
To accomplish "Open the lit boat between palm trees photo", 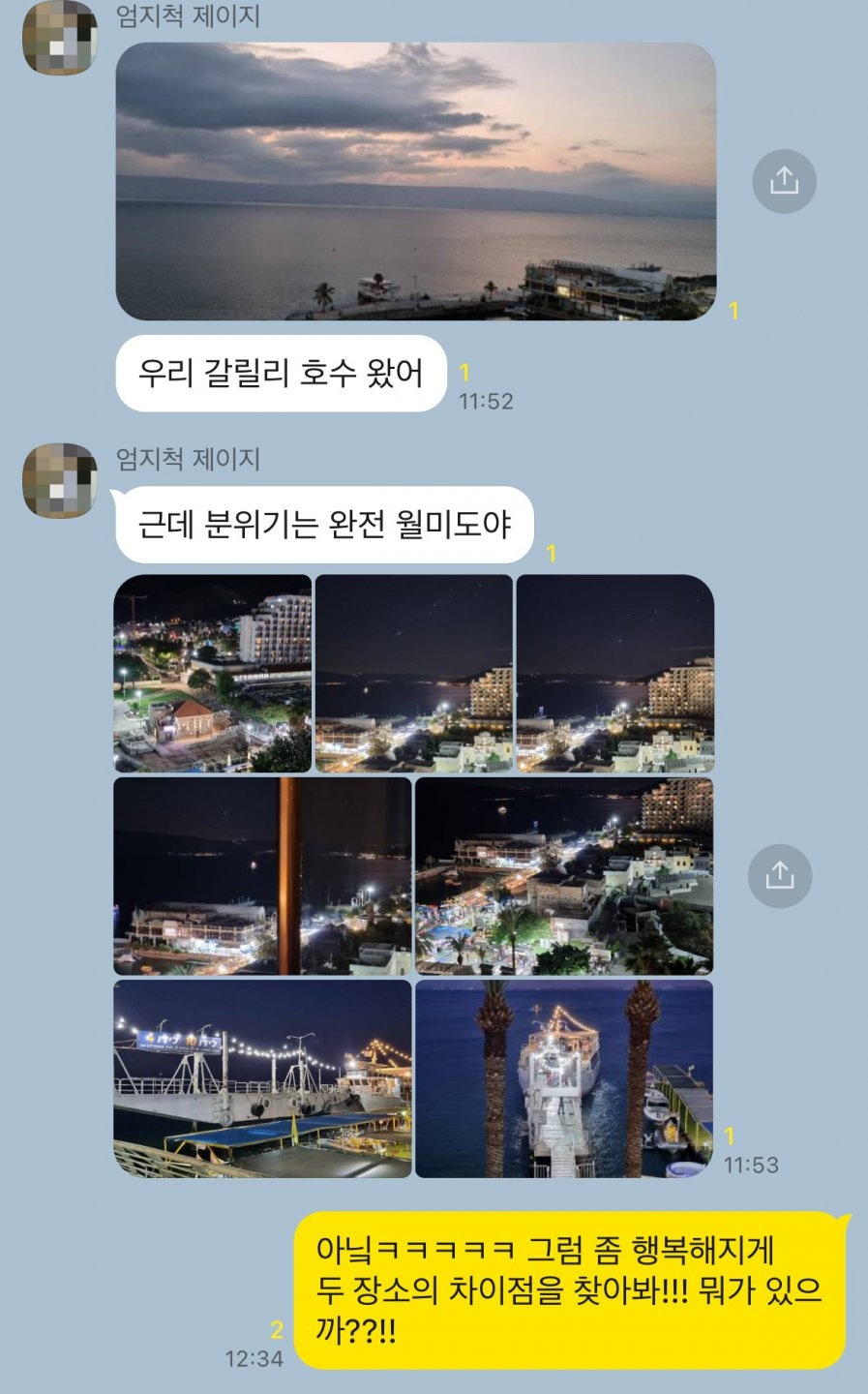I will [564, 1078].
